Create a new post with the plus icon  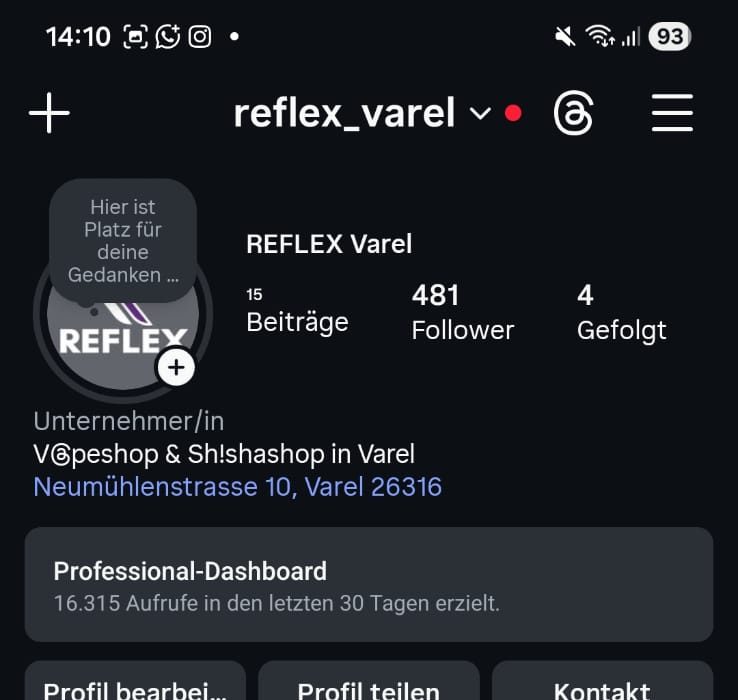point(49,113)
